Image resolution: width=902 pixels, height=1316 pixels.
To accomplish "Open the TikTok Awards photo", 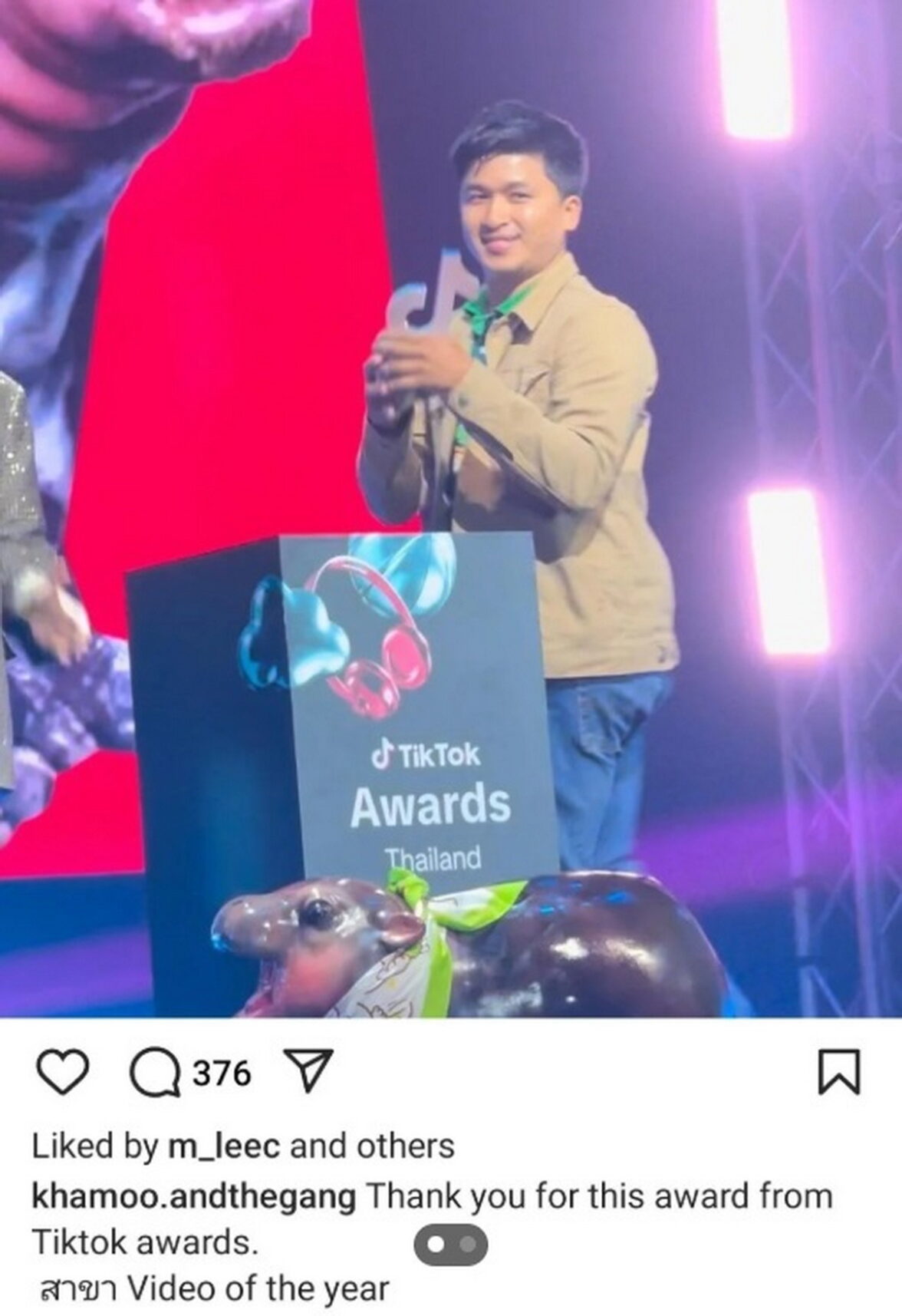I will click(451, 508).
